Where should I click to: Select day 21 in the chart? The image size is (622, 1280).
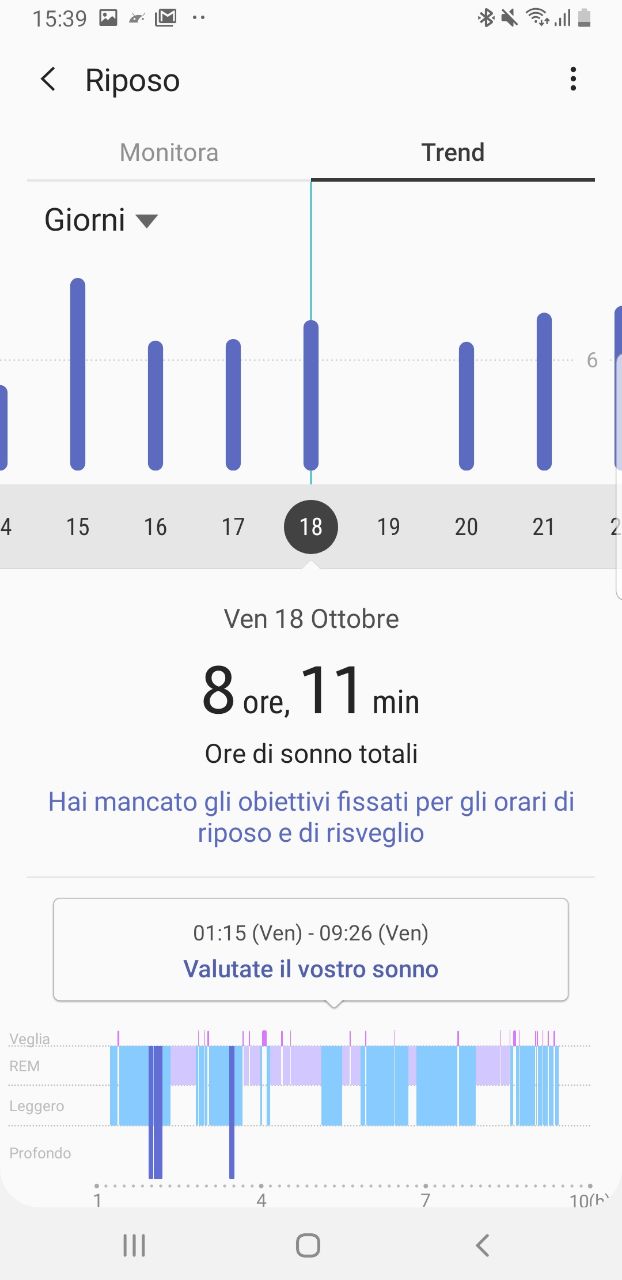(543, 526)
